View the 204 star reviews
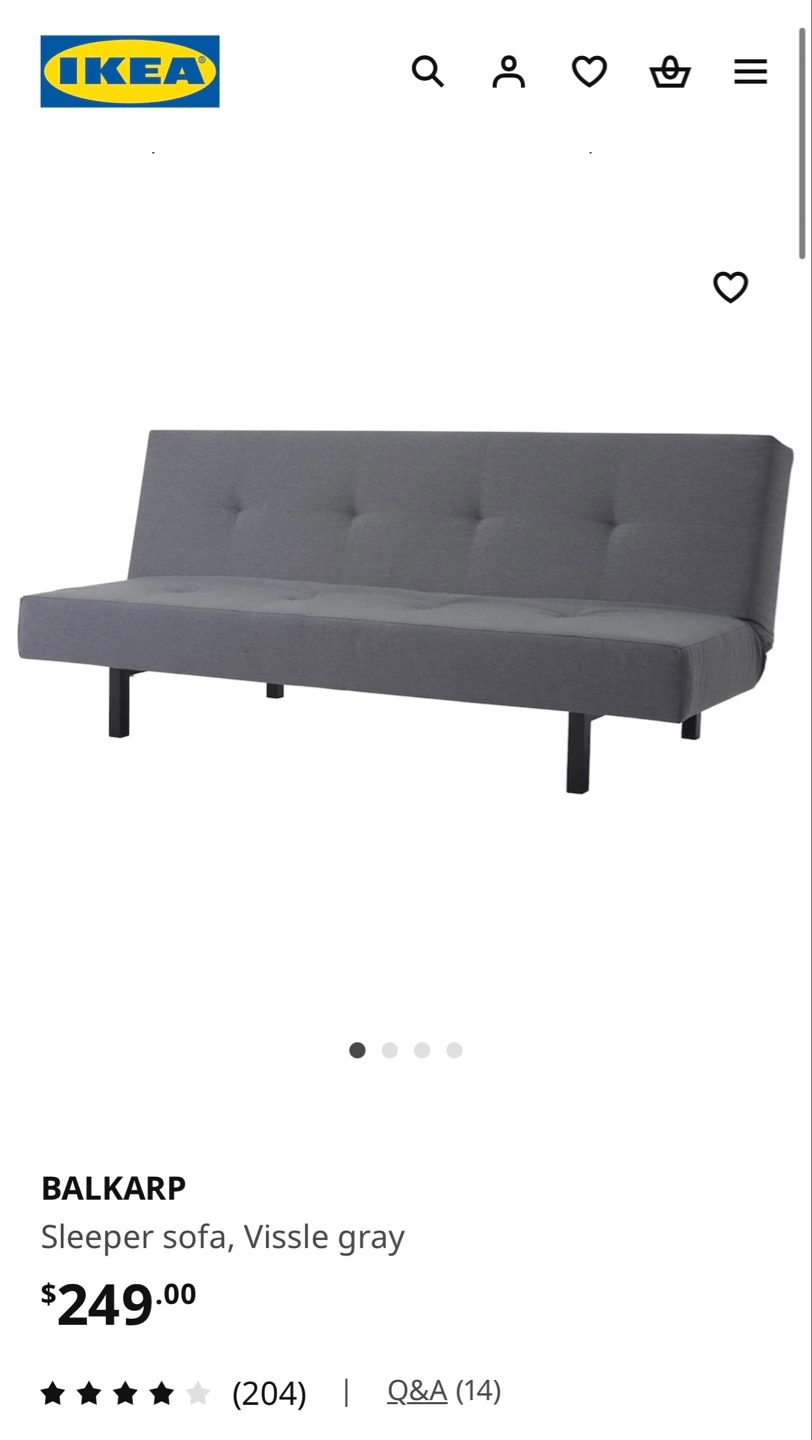812x1440 pixels. coord(173,1393)
